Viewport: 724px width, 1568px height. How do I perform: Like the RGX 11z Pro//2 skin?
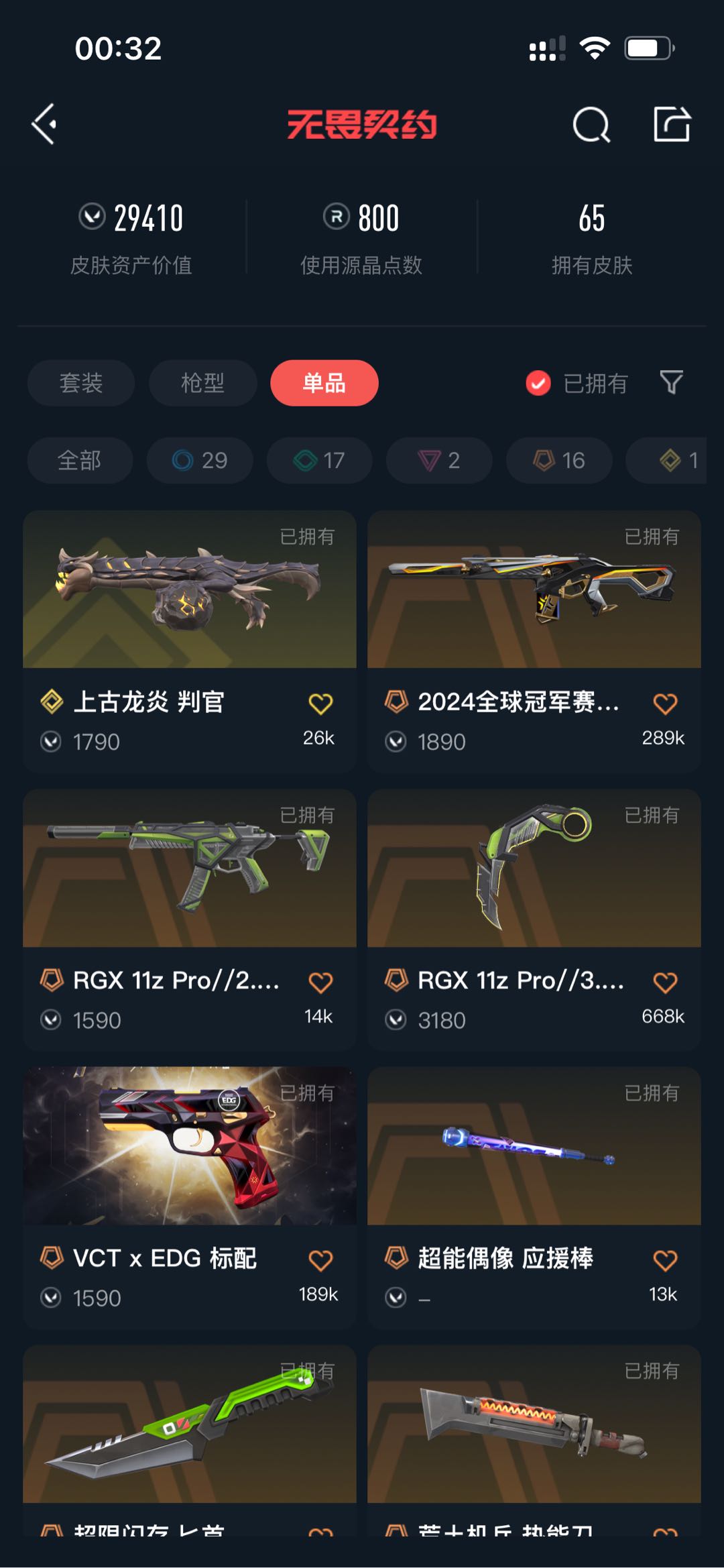pyautogui.click(x=320, y=983)
